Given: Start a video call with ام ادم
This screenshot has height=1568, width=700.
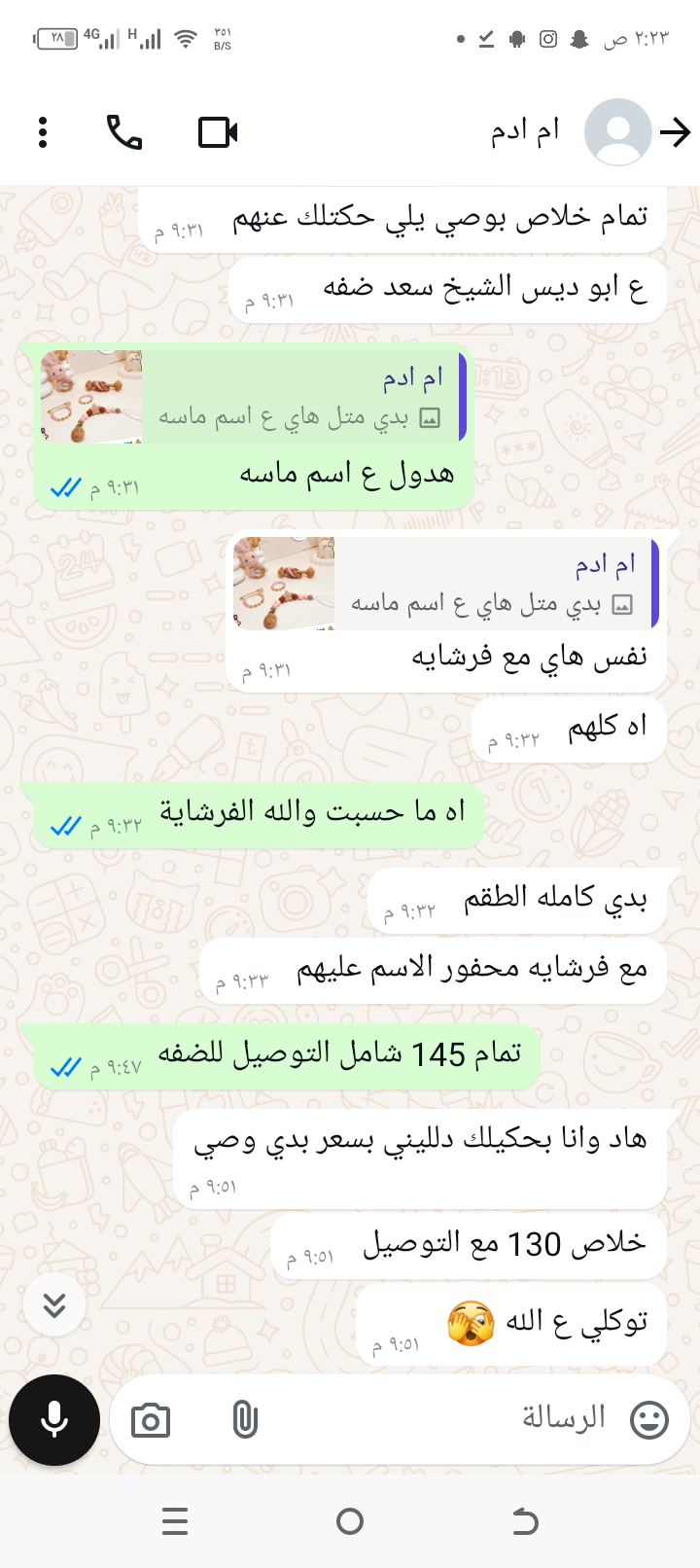Looking at the screenshot, I should [x=218, y=132].
